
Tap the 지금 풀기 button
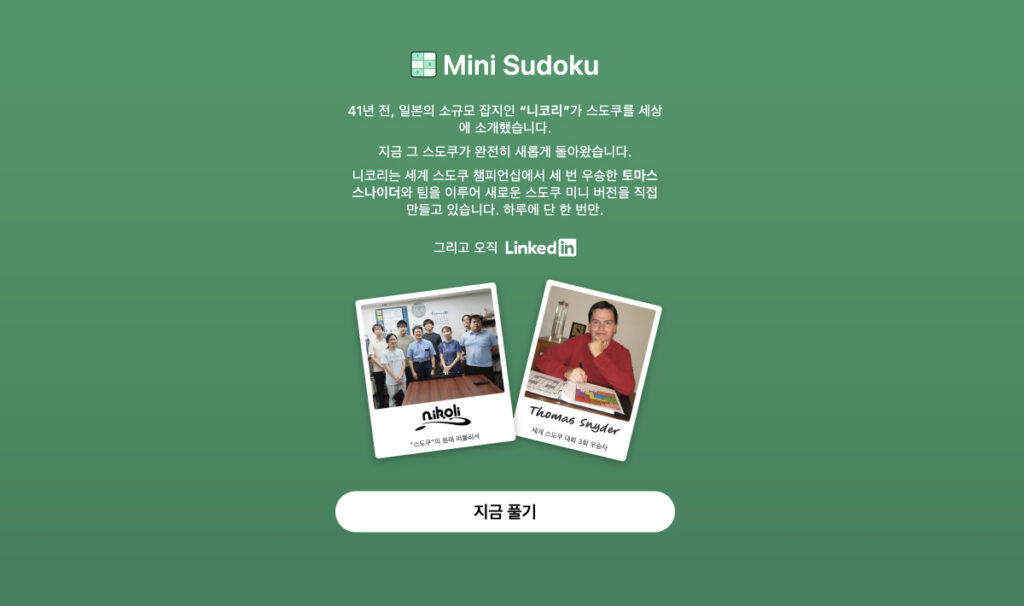tap(505, 511)
